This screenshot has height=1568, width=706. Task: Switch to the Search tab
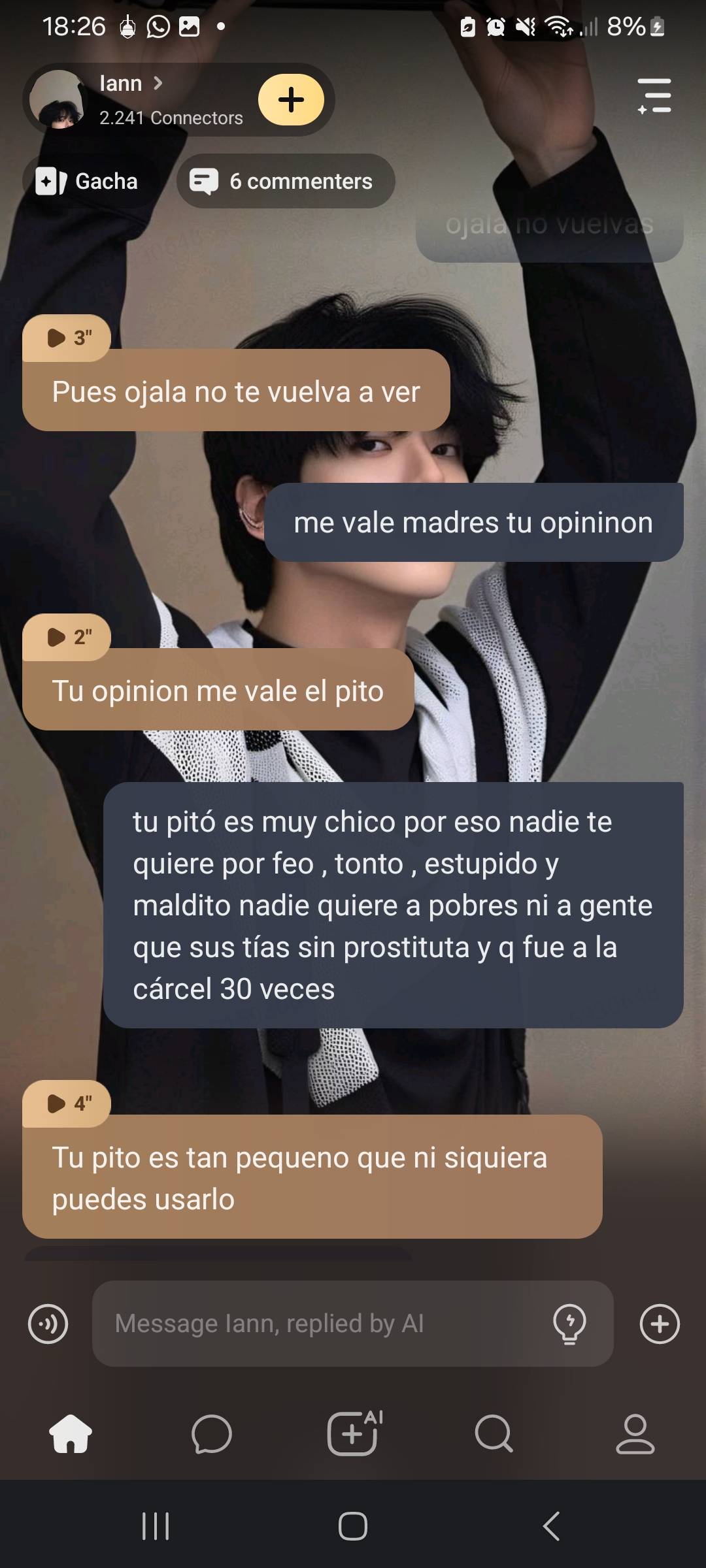[494, 1434]
